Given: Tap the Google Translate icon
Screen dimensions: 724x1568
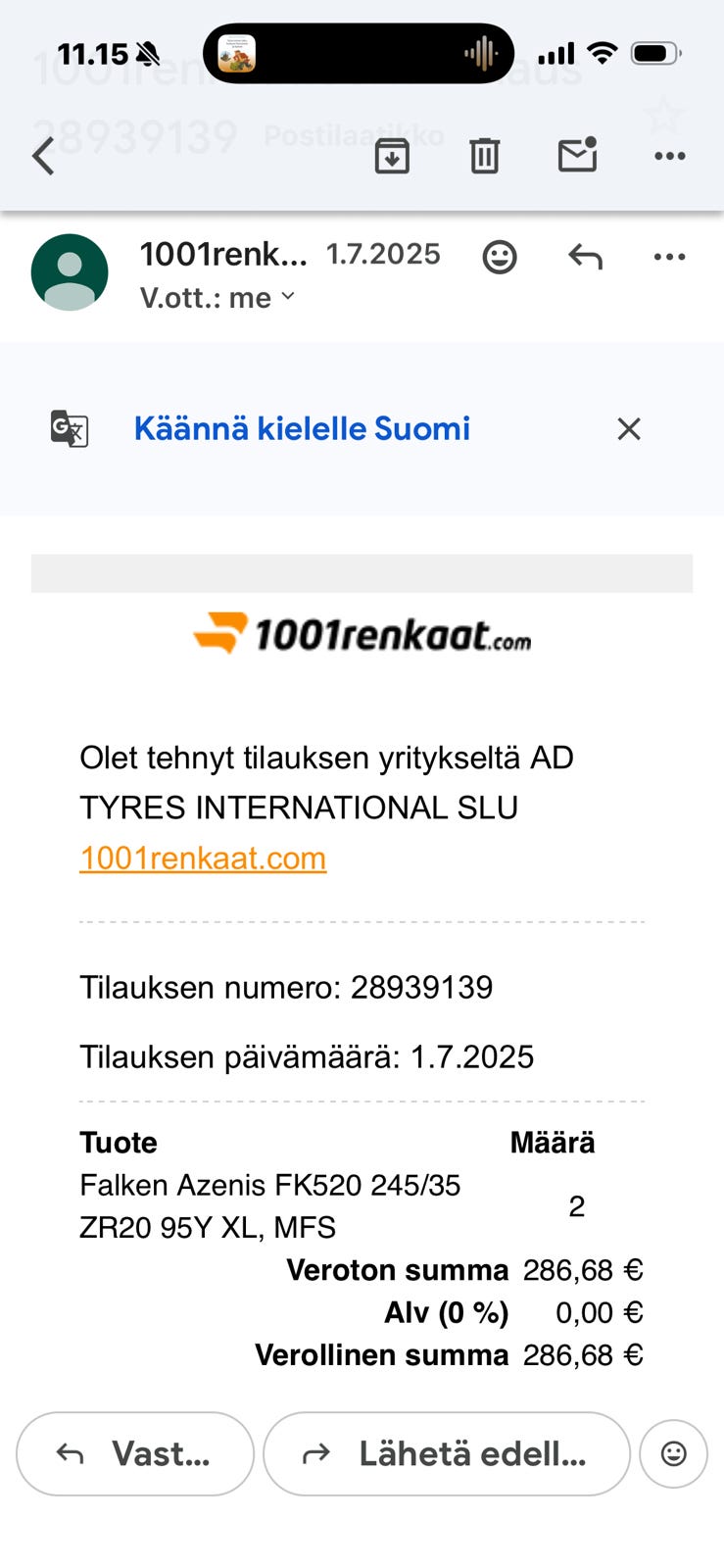Looking at the screenshot, I should [69, 428].
